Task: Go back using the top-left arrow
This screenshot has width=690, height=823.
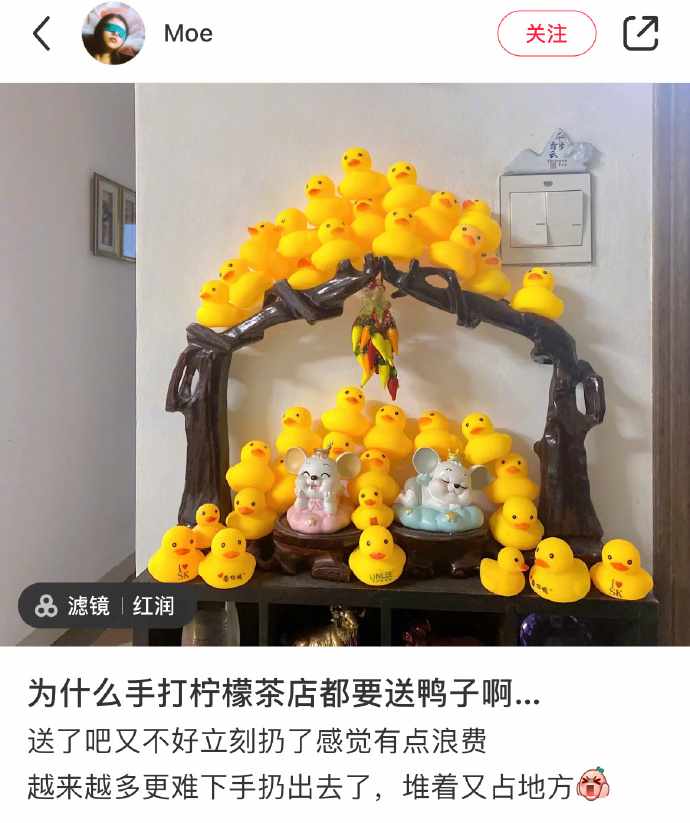Action: pos(41,34)
